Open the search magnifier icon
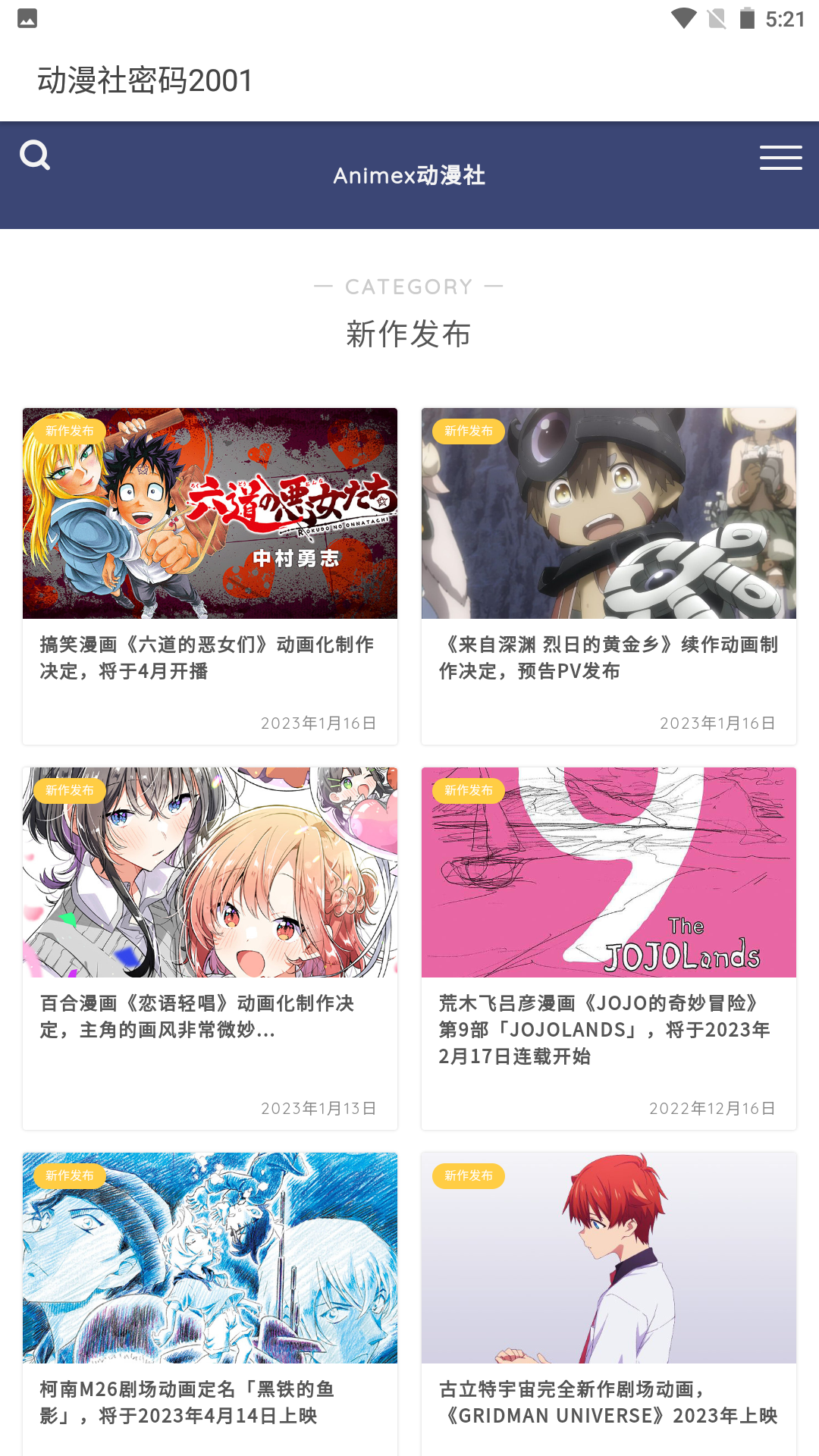This screenshot has height=1456, width=819. (x=35, y=155)
